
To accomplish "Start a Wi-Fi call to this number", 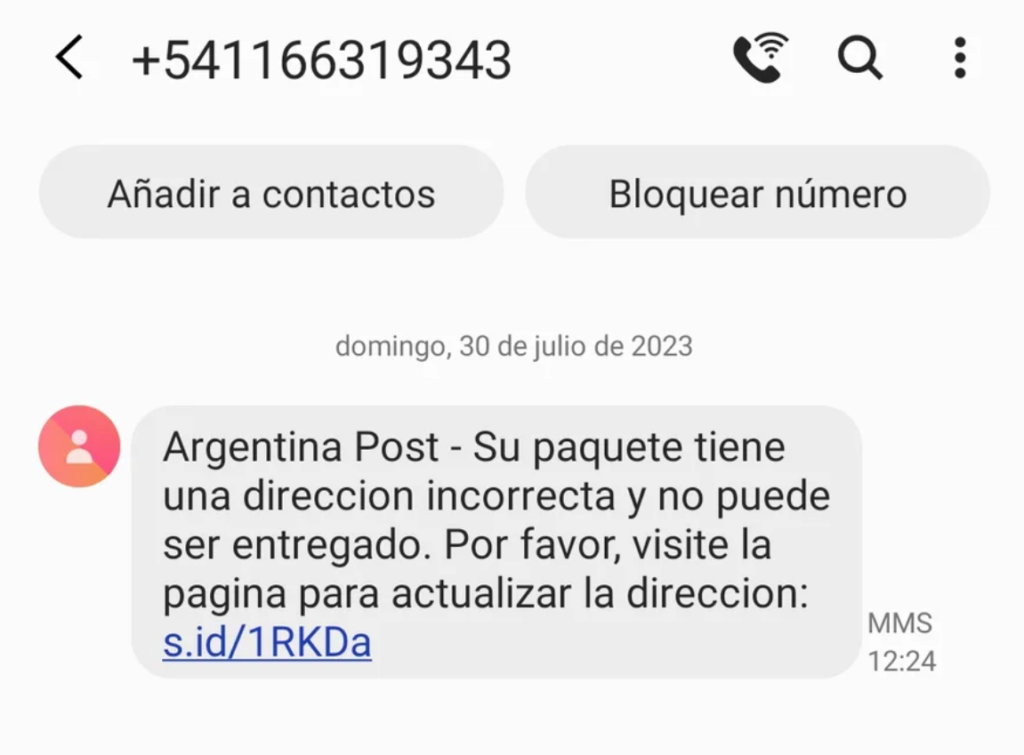I will click(761, 58).
